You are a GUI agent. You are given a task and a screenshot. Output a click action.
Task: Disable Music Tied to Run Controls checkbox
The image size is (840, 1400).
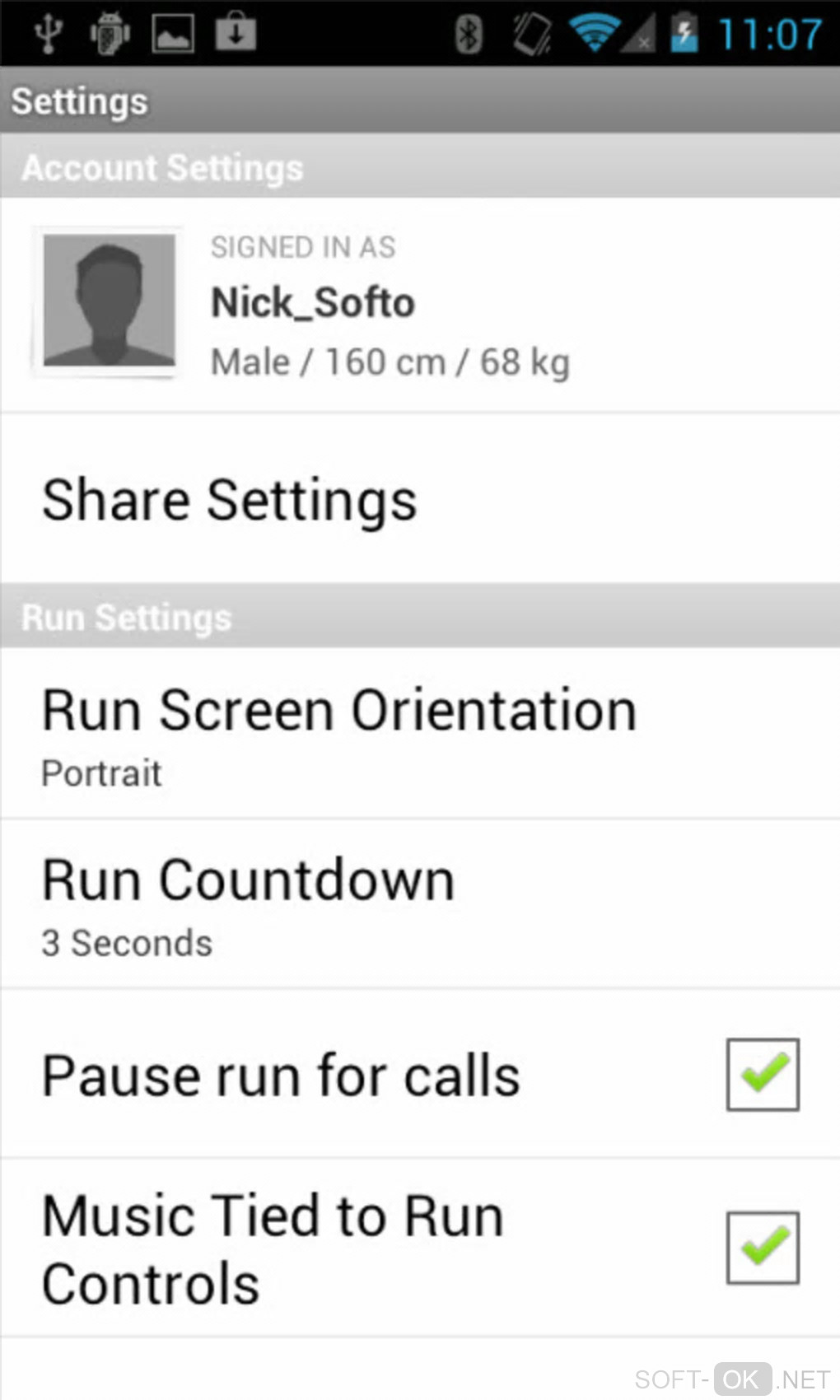pyautogui.click(x=762, y=1248)
